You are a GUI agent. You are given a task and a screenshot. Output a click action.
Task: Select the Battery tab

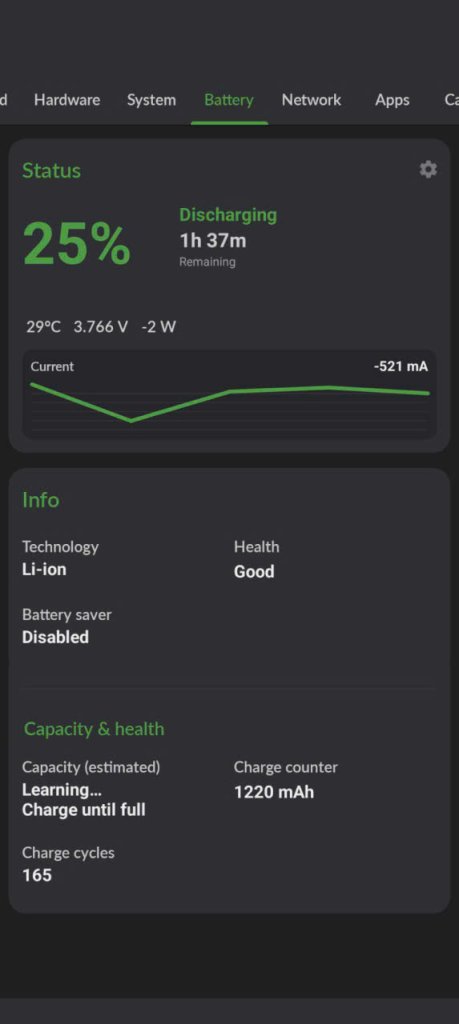tap(229, 100)
